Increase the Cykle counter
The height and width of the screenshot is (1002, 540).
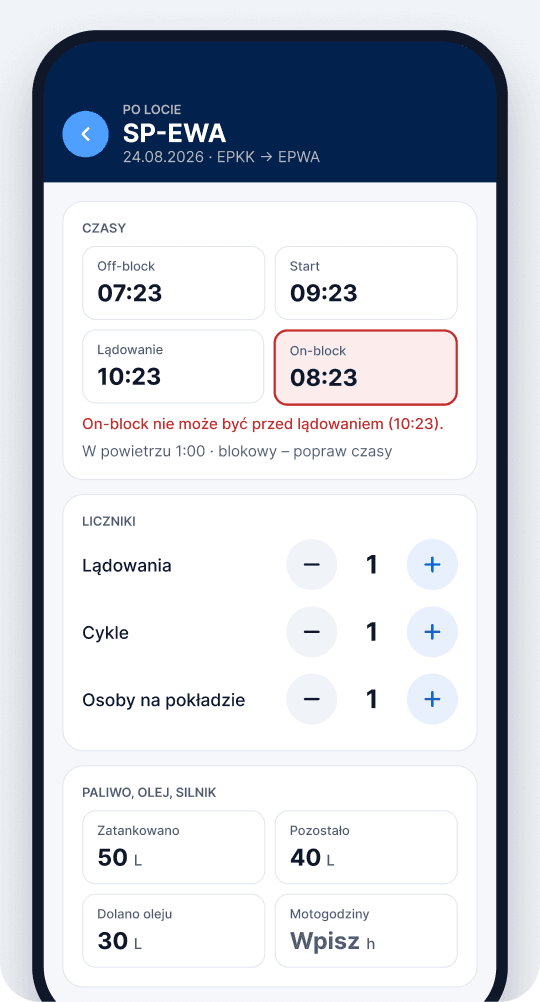coord(433,632)
